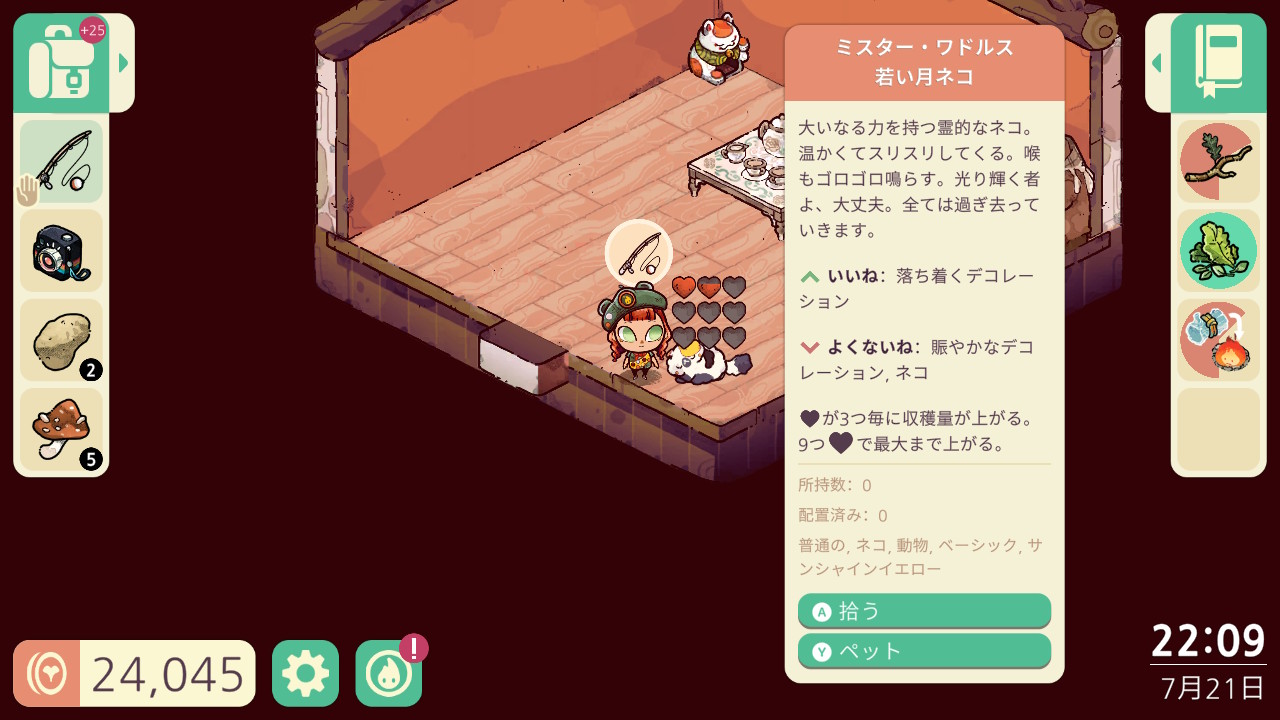Tap the 拾う pick up button
Screen dimensions: 1280x720
[924, 611]
